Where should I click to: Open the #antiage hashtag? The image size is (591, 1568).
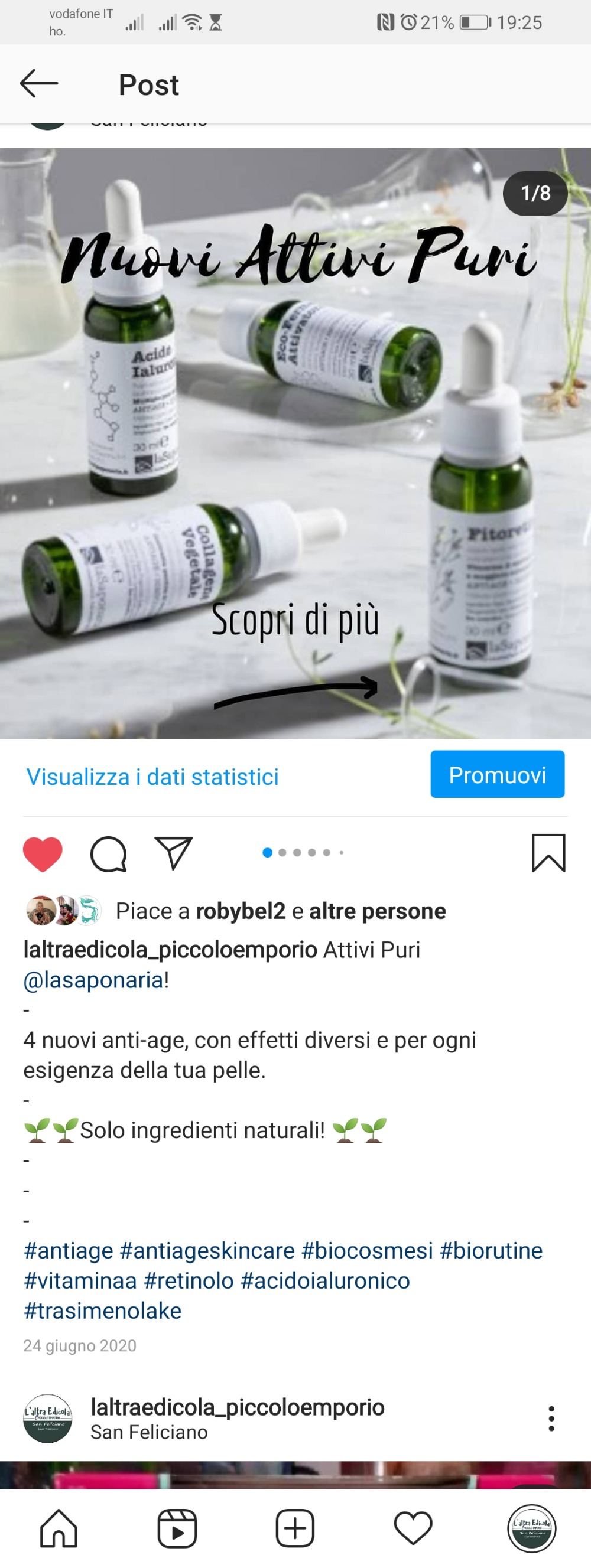(68, 1250)
